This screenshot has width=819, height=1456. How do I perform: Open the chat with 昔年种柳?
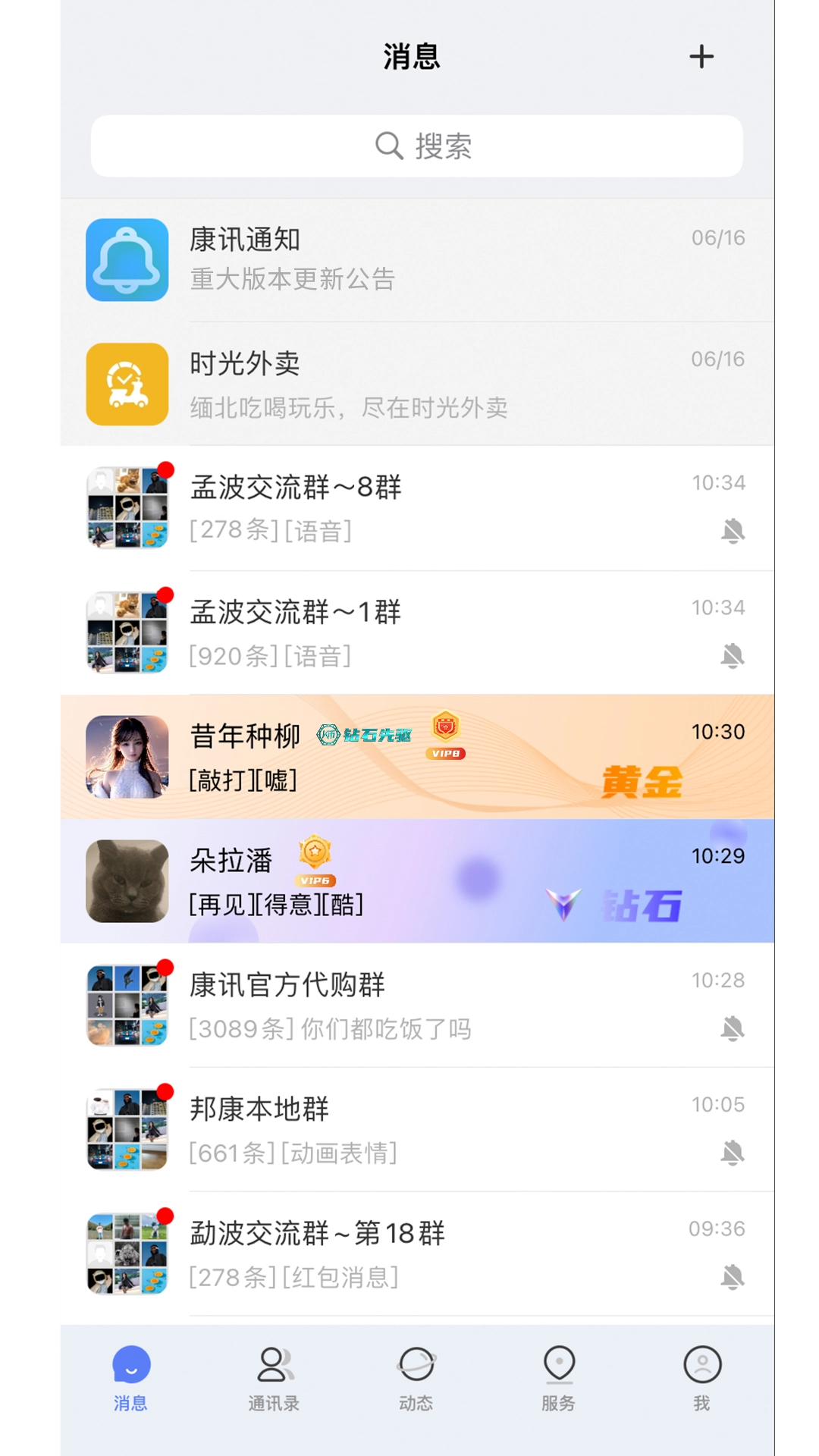coord(417,757)
